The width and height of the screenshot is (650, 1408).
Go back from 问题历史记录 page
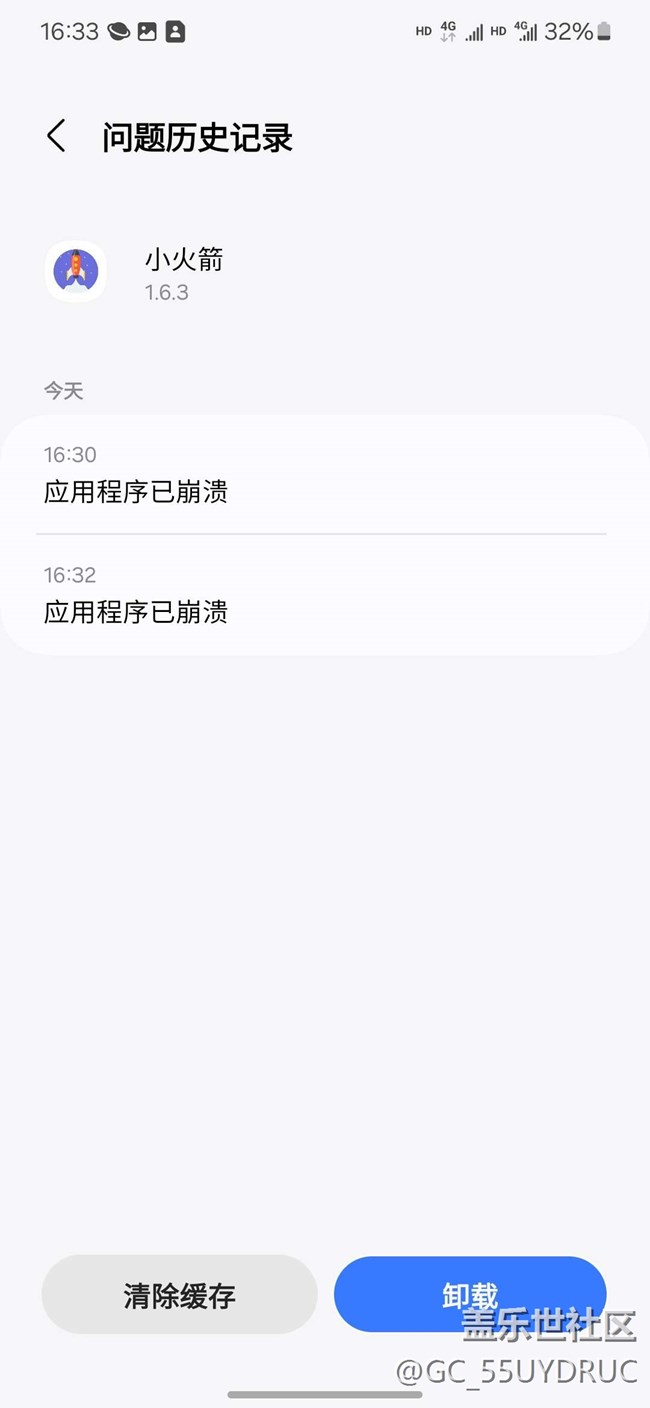click(56, 136)
